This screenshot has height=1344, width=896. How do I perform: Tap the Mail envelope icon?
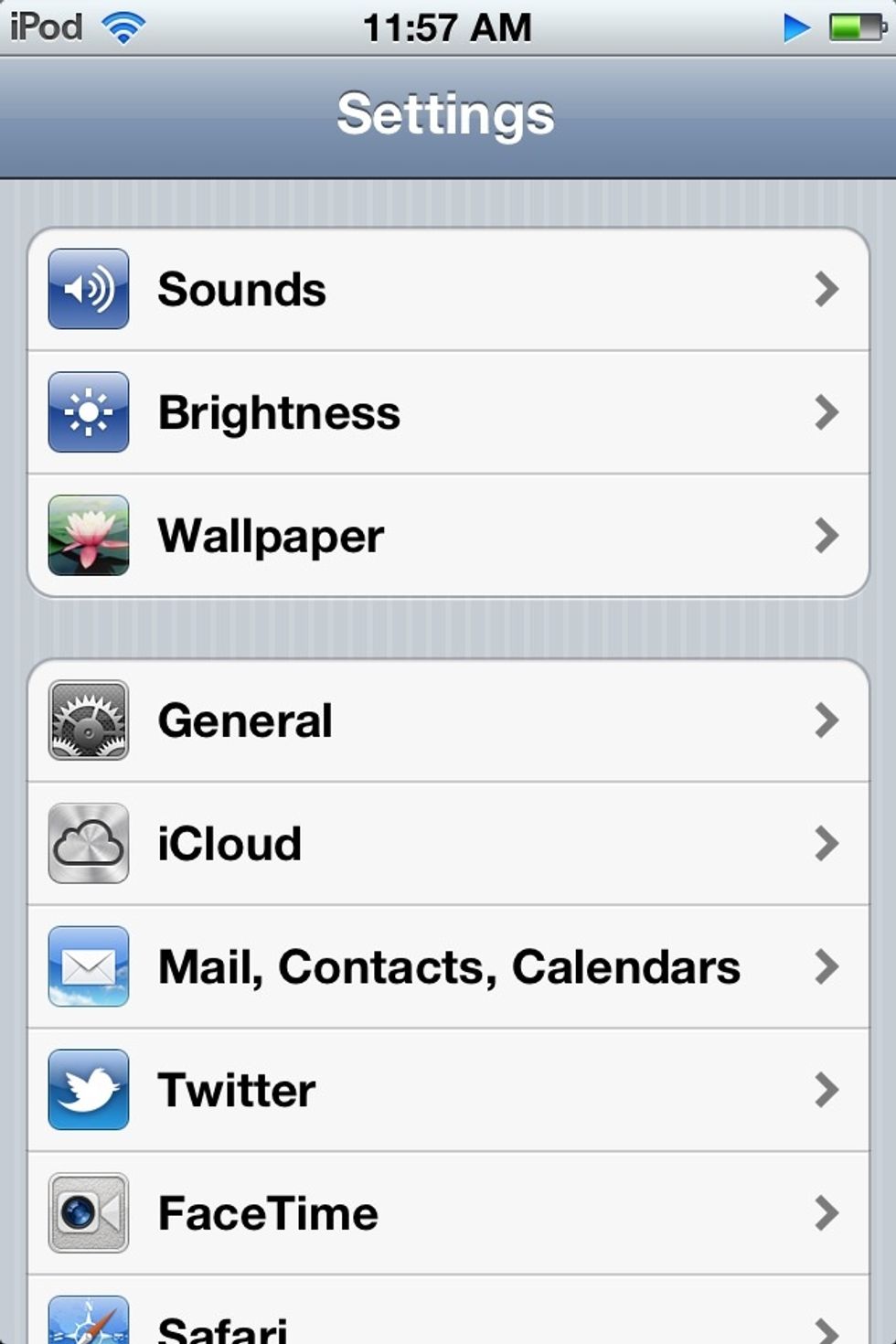[87, 966]
